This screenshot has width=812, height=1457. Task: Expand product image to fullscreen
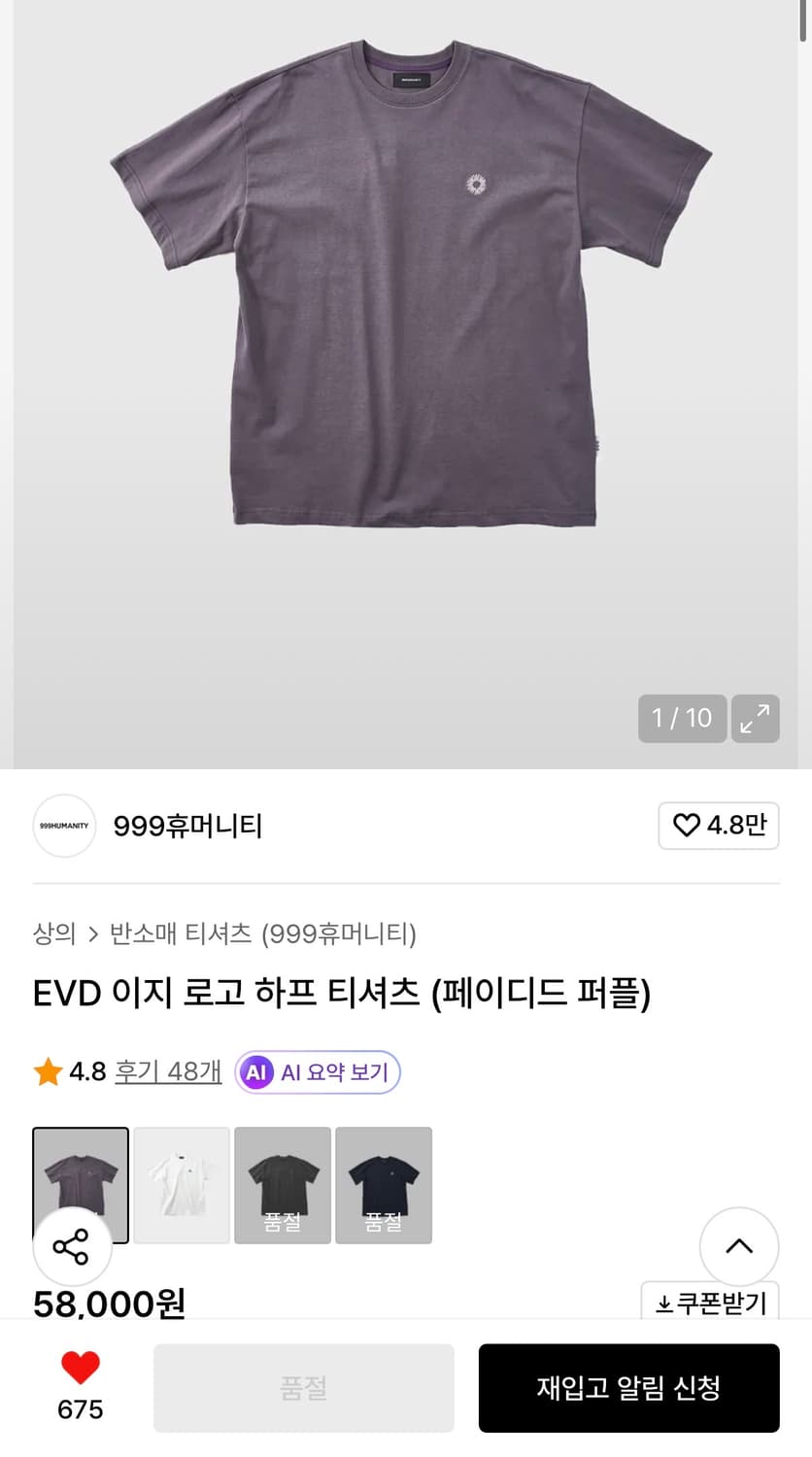point(756,719)
